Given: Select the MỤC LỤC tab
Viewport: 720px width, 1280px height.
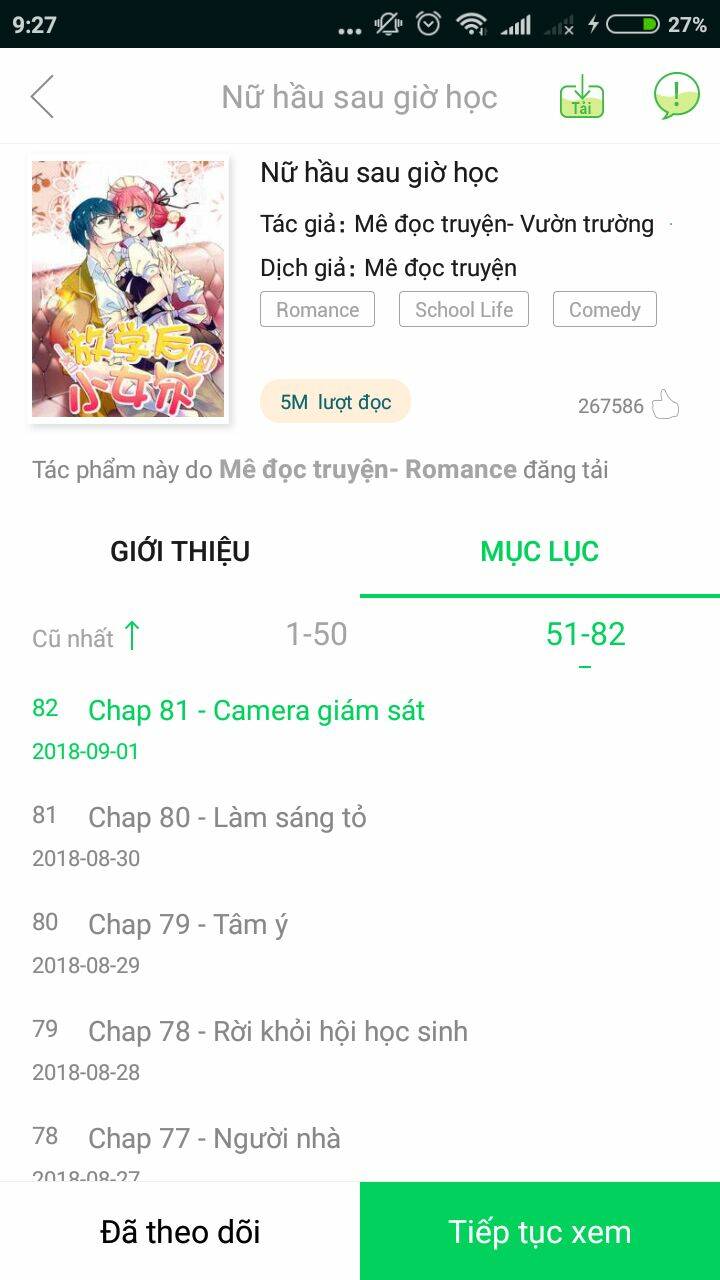Looking at the screenshot, I should click(x=539, y=550).
